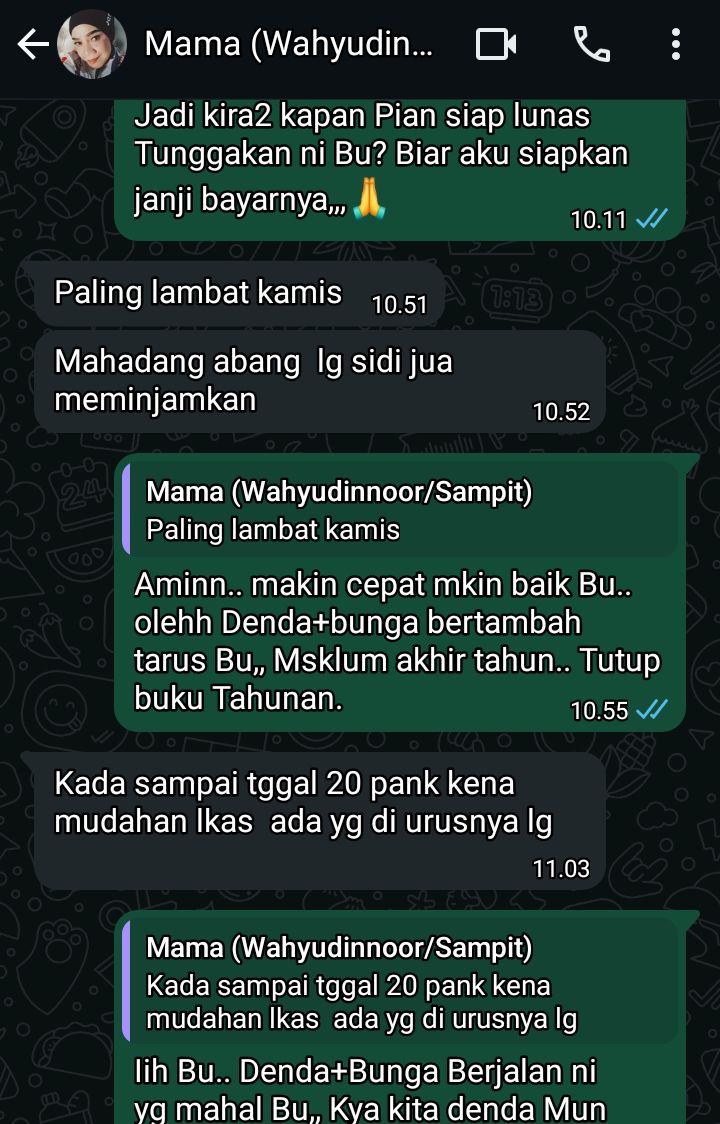This screenshot has height=1124, width=720.
Task: Open Mama's profile picture
Action: point(92,44)
